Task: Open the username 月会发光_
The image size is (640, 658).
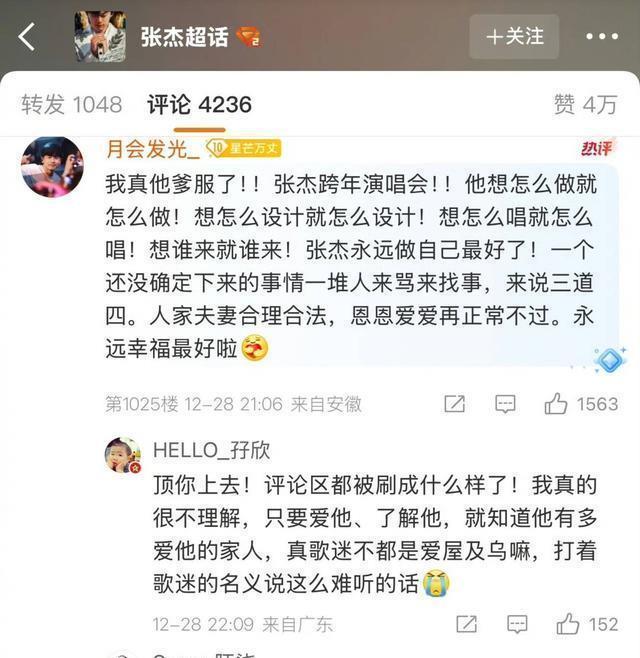Action: (151, 148)
